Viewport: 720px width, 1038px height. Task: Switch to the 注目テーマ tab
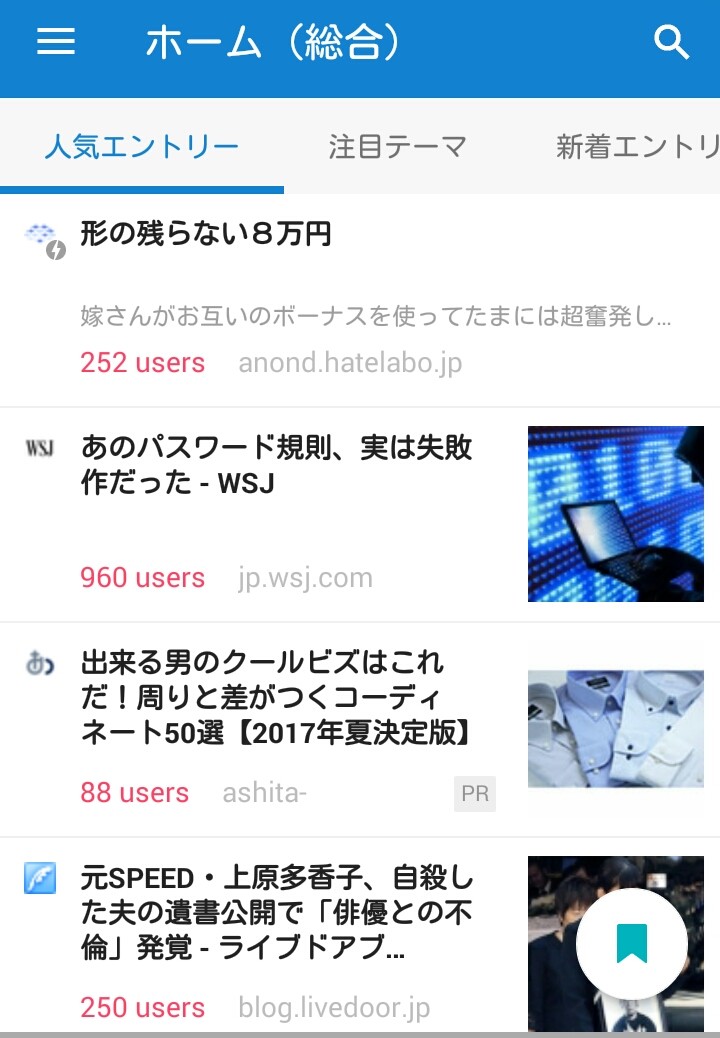pos(398,148)
